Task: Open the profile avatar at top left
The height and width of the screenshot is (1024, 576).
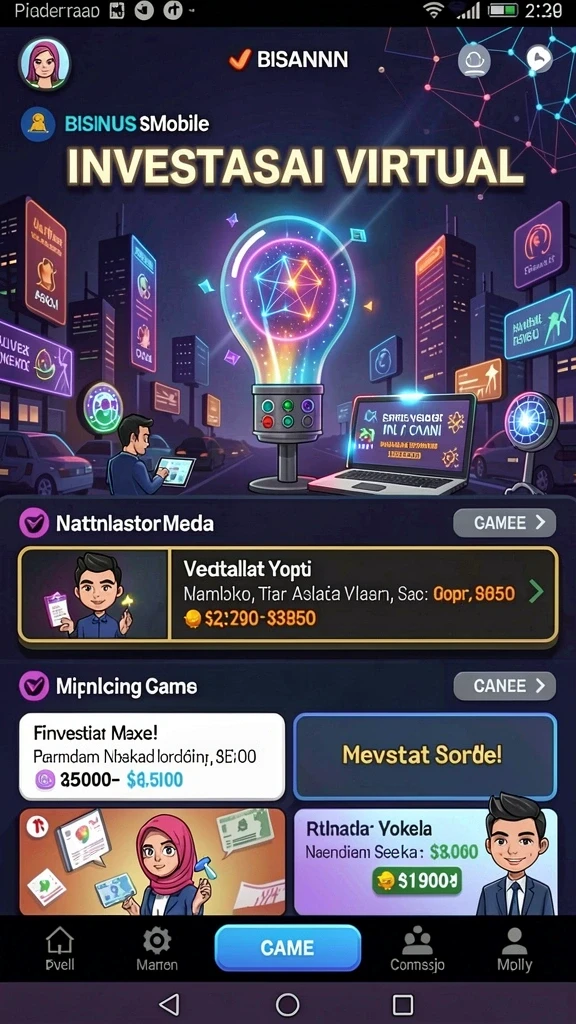Action: (45, 64)
